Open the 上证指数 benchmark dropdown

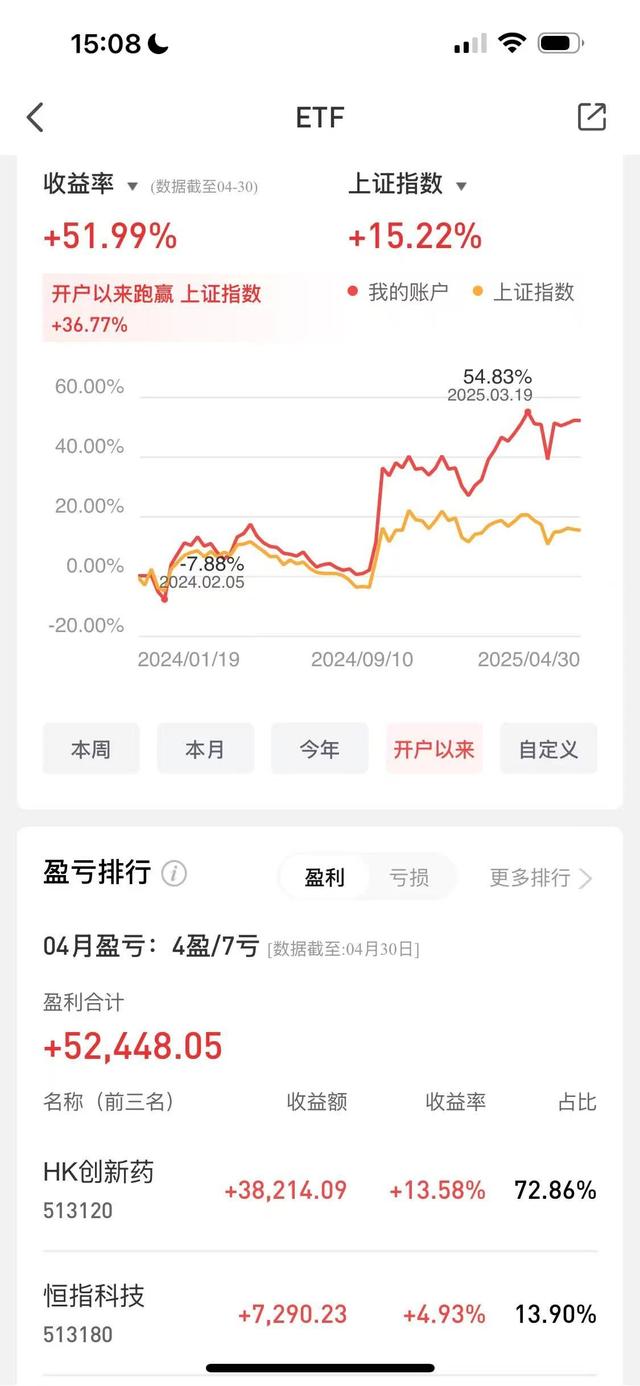(407, 185)
